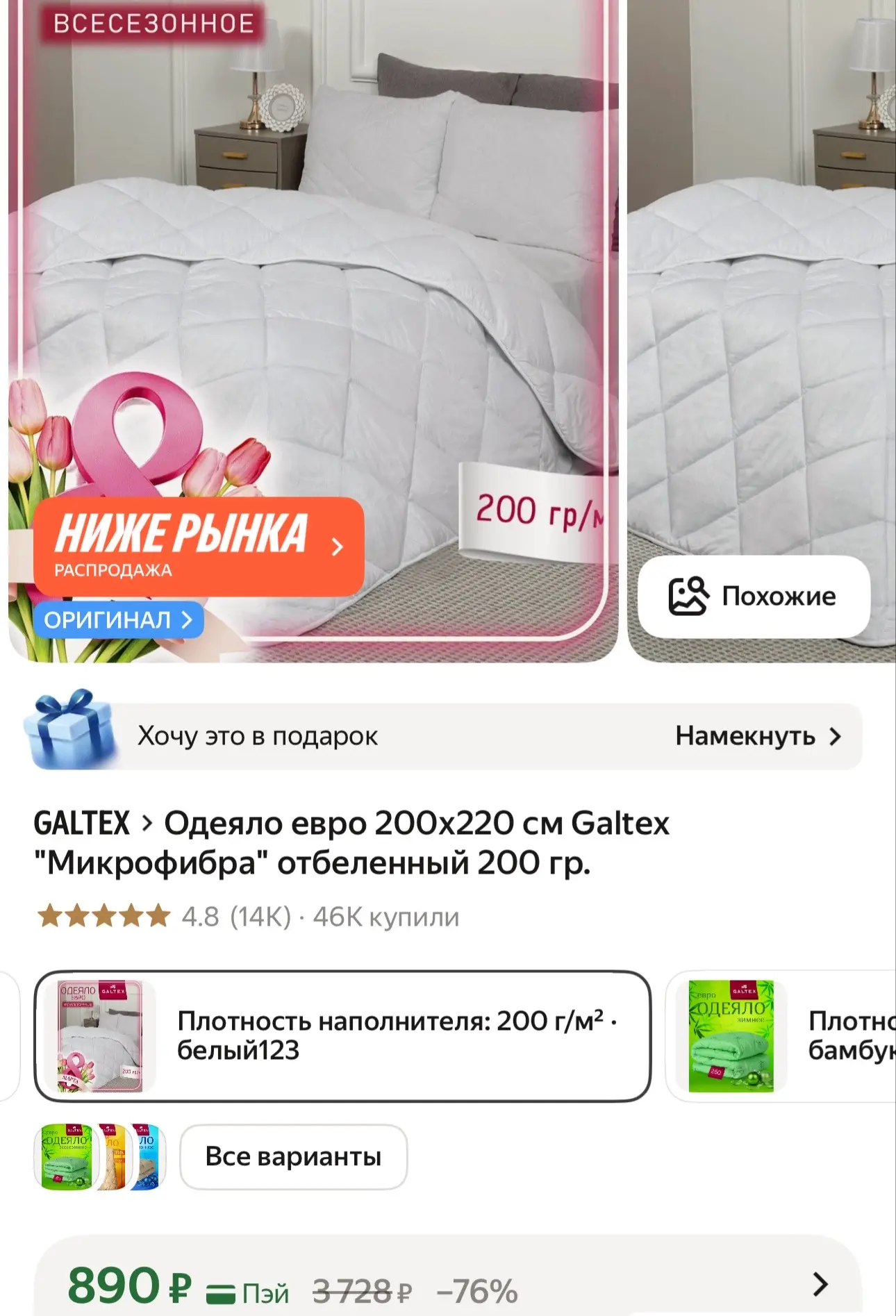
Task: Open the GALTEX brand link
Action: click(82, 824)
